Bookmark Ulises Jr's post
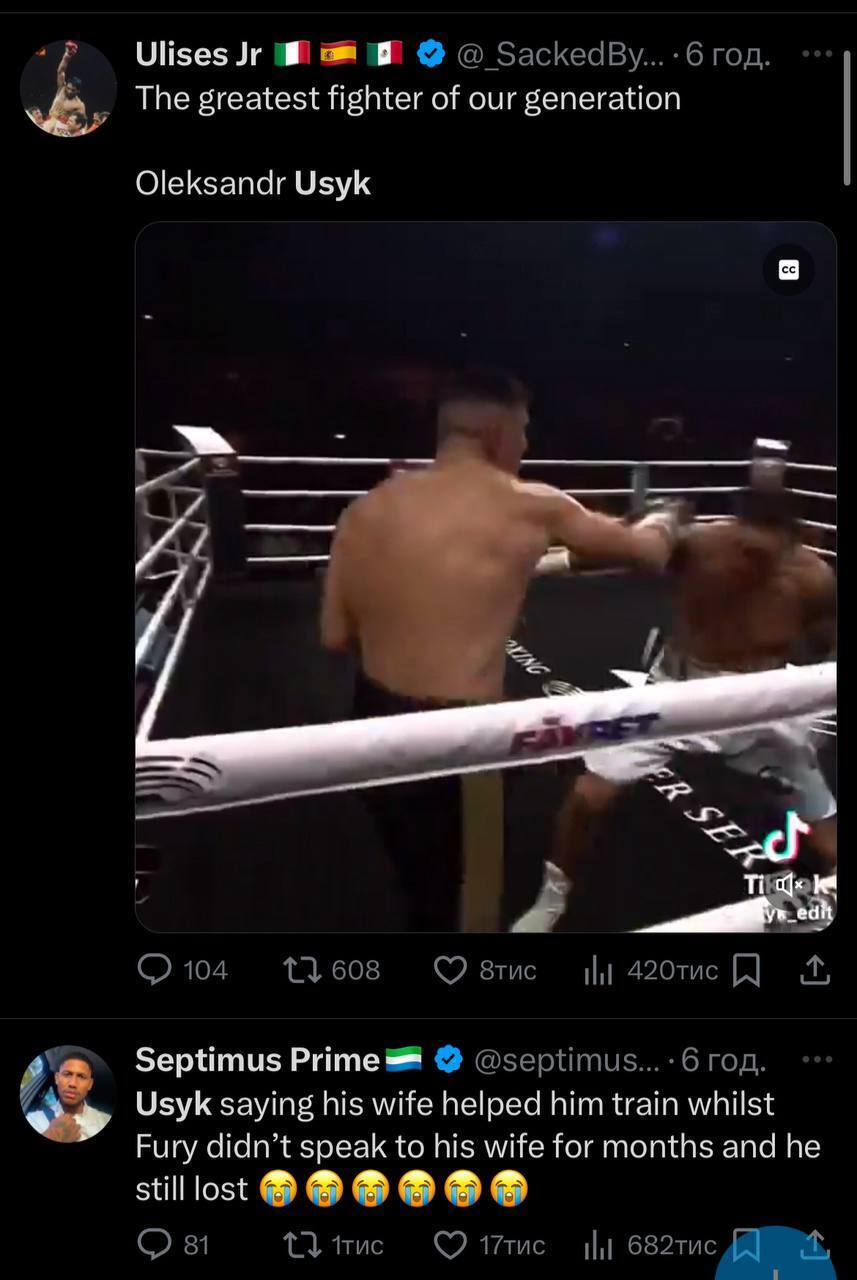 (747, 969)
